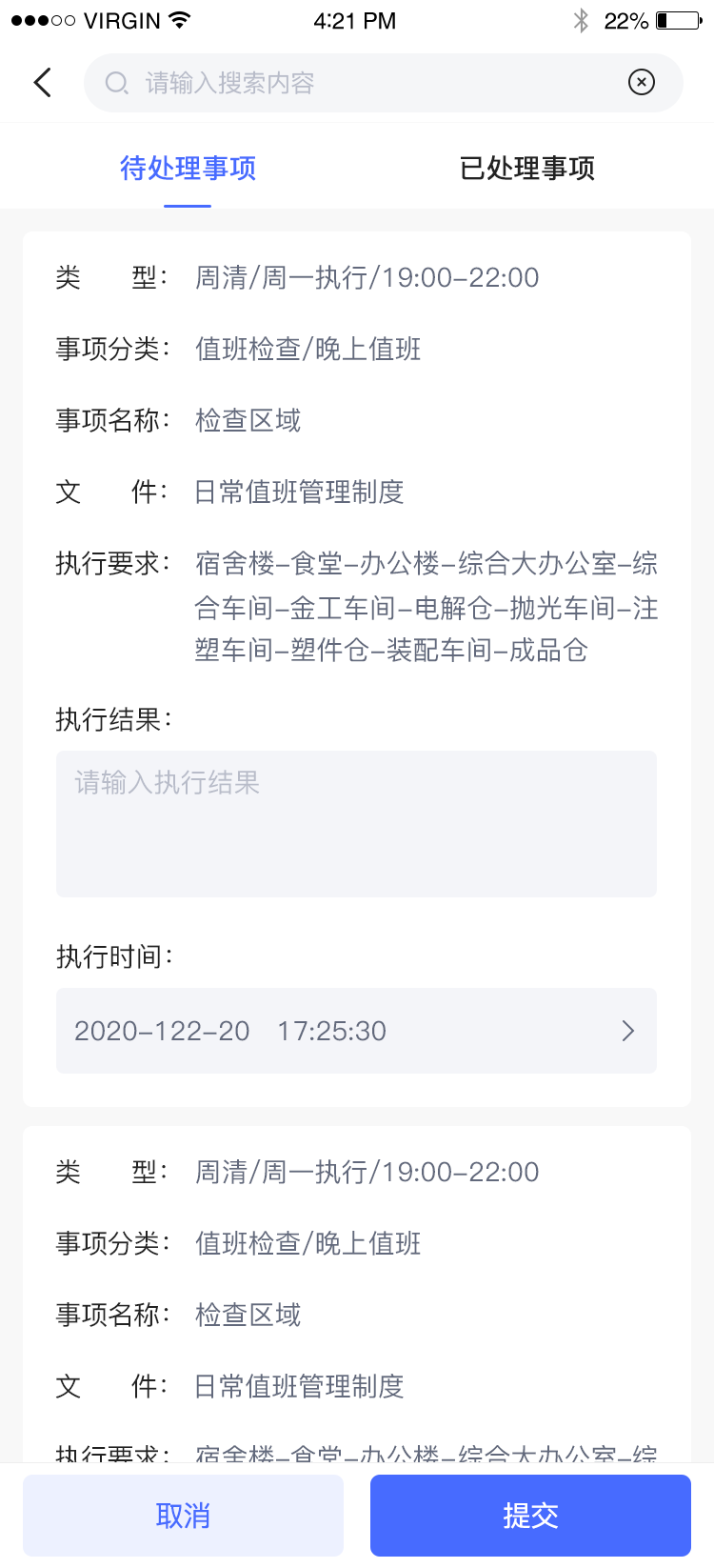Tap the search input field
Viewport: 714px width, 1568px height.
click(x=333, y=83)
